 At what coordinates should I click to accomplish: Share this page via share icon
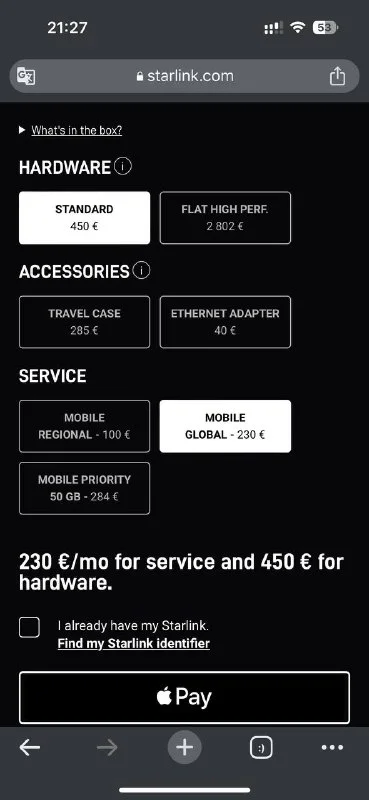337,76
